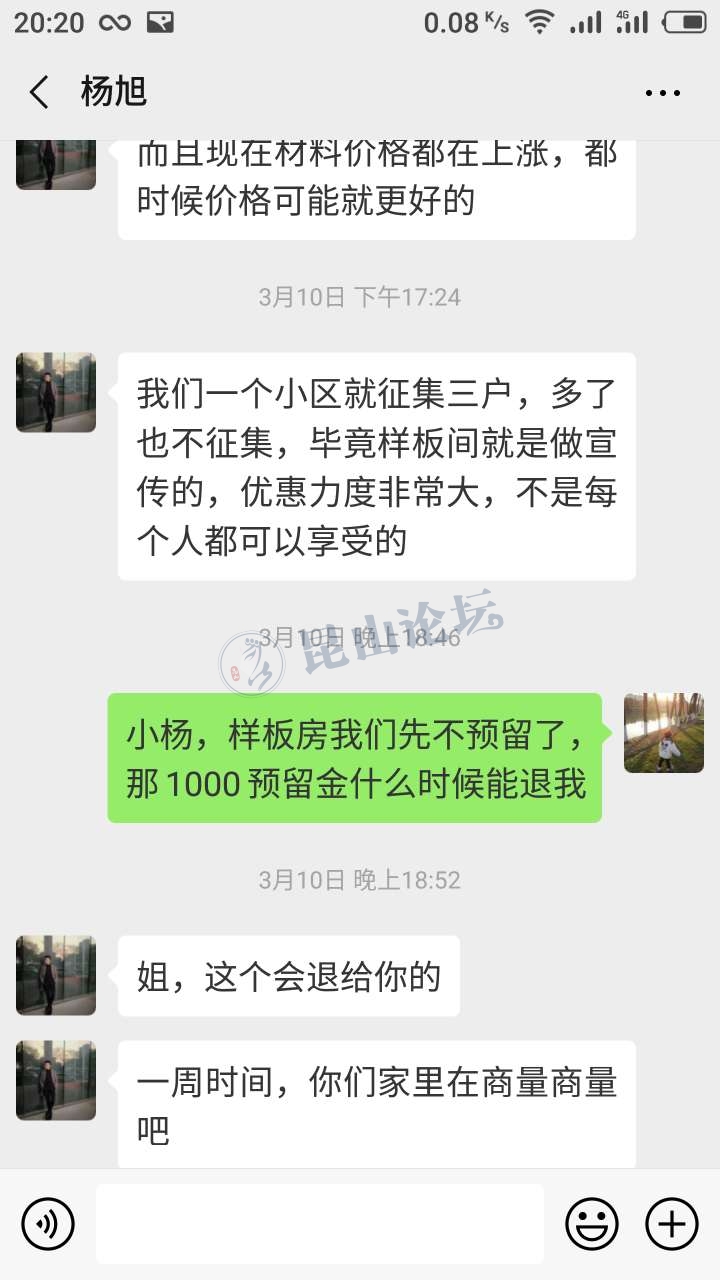
Task: Go back from the chat with 杨旭
Action: pos(39,93)
